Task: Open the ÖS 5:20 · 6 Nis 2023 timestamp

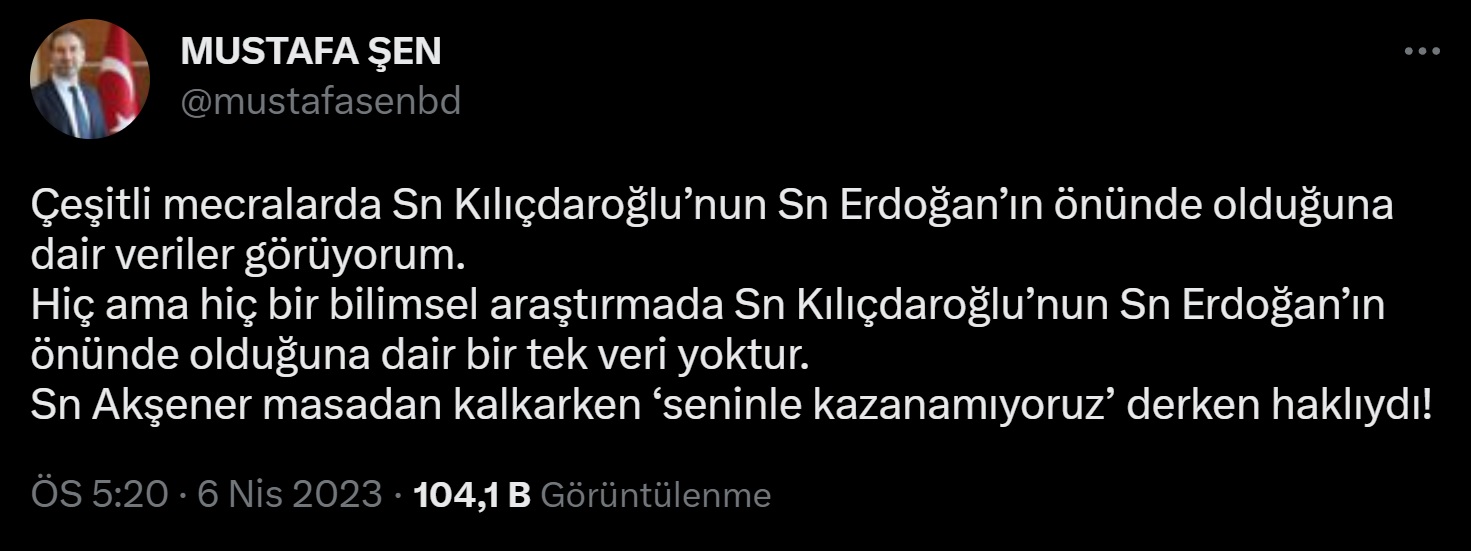Action: click(x=207, y=495)
